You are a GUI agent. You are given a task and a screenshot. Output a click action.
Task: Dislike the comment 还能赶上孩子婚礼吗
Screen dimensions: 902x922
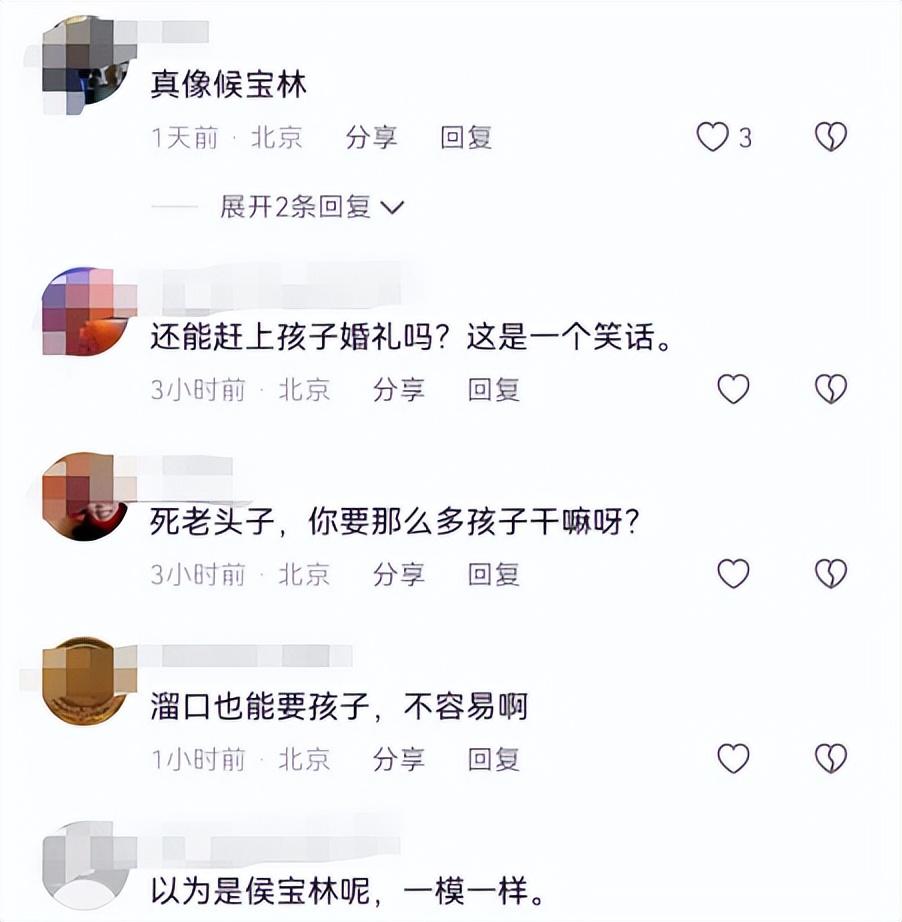pyautogui.click(x=831, y=388)
